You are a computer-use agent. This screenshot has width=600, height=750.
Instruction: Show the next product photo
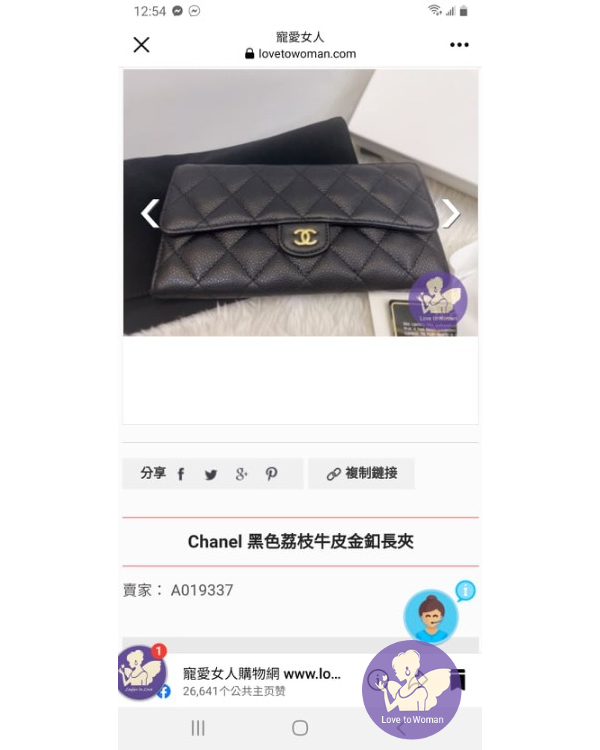pos(451,213)
